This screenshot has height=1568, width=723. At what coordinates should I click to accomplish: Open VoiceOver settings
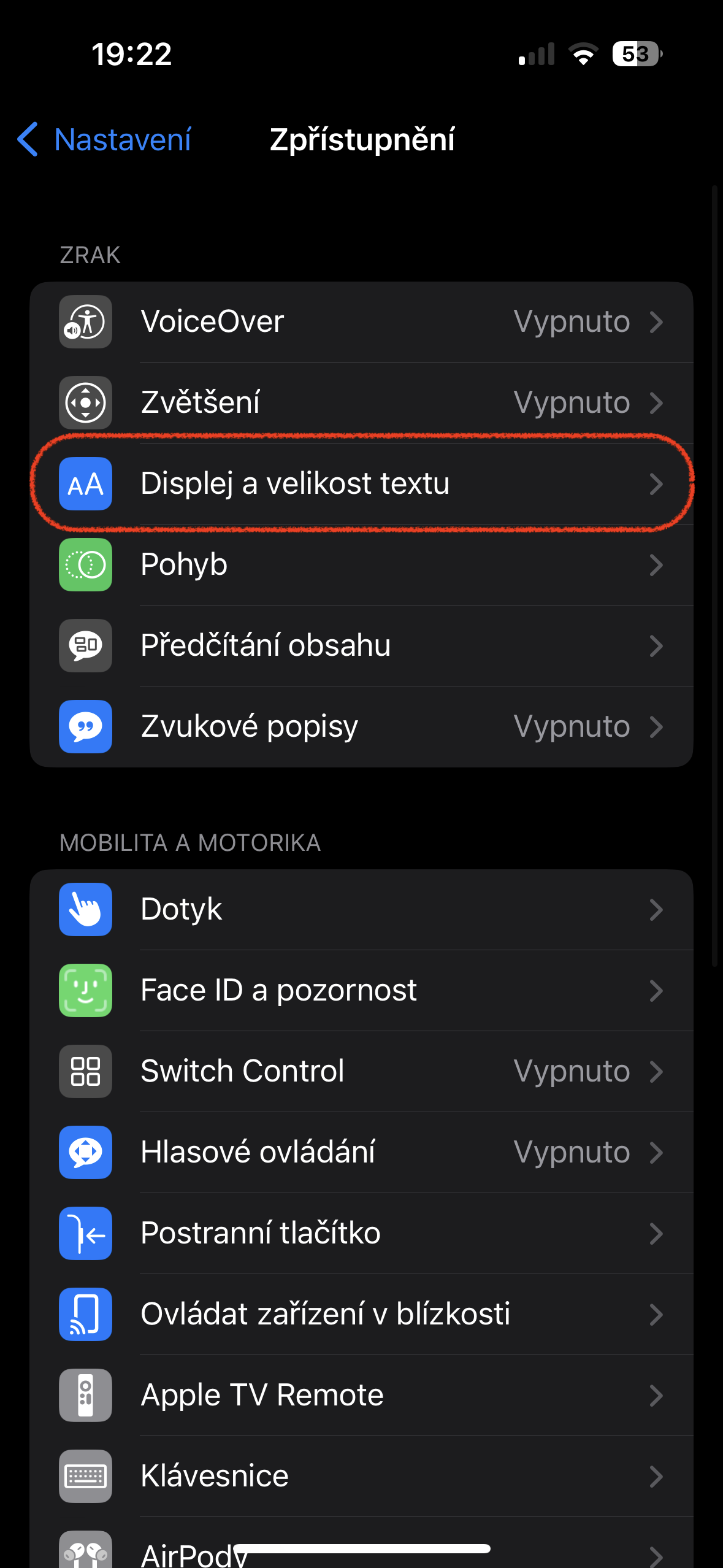click(361, 322)
